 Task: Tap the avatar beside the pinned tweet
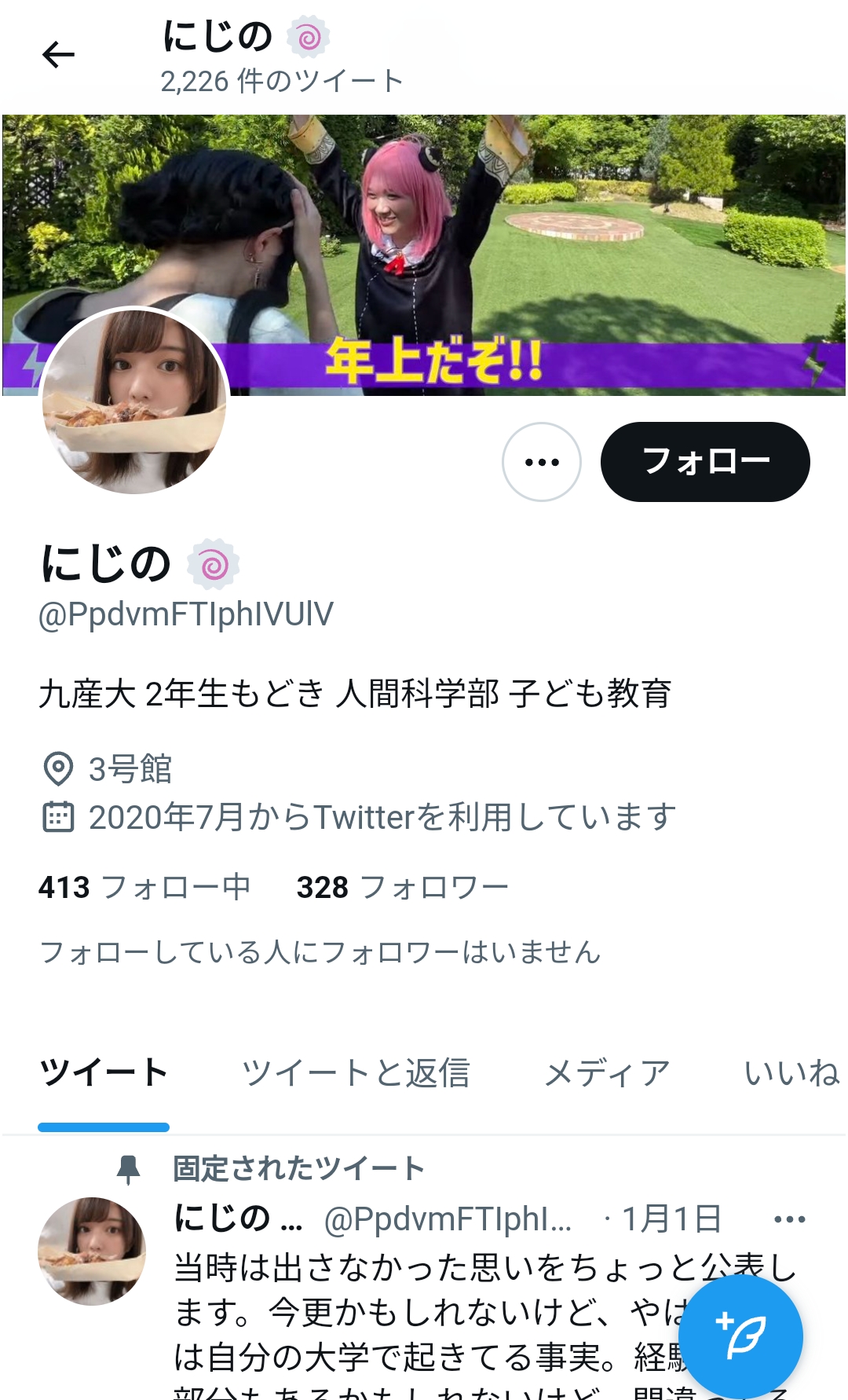[92, 1251]
